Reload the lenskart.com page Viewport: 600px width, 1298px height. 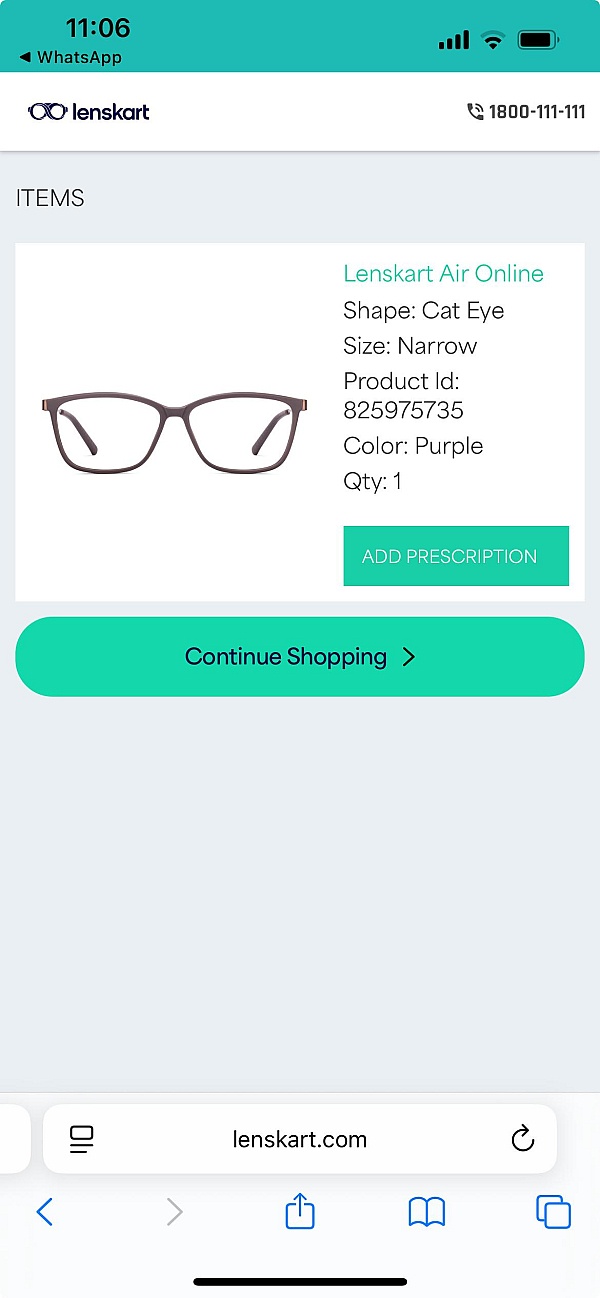[522, 1139]
